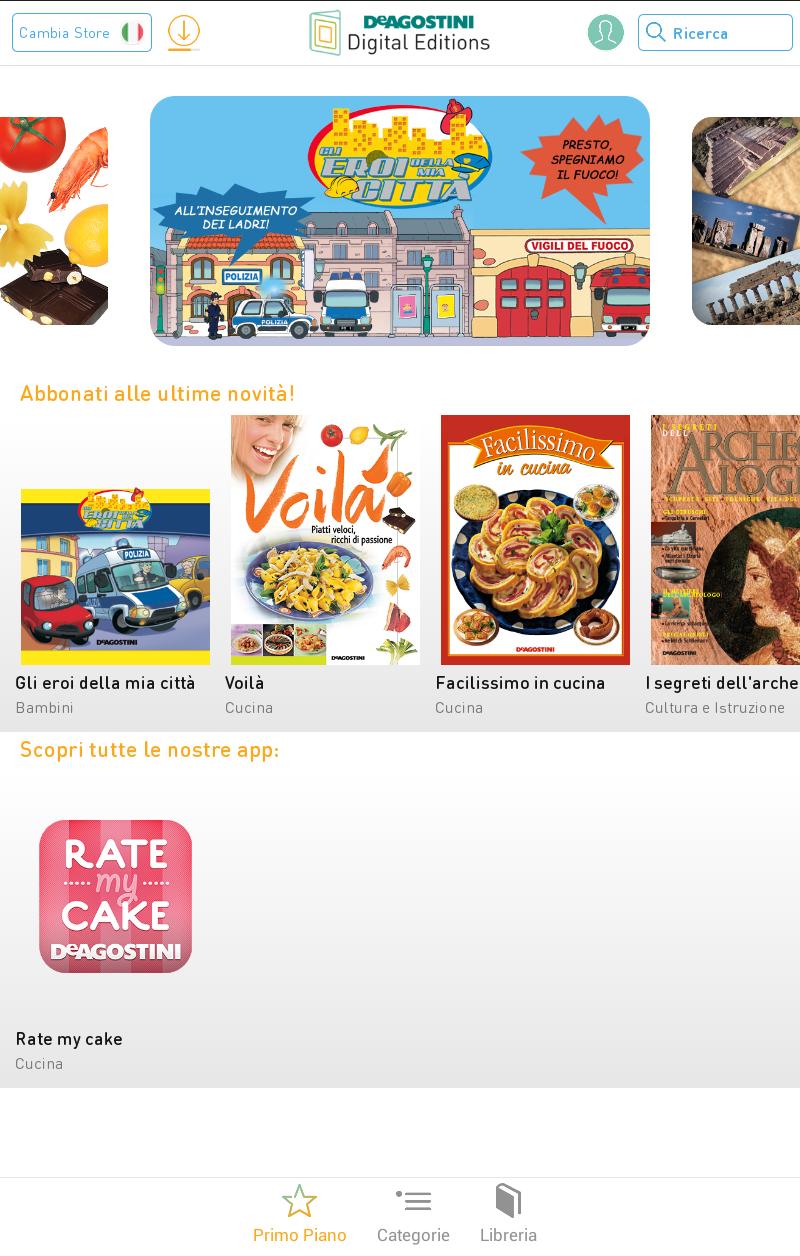Switch to the Primo Piano tab
The width and height of the screenshot is (800, 1256).
[299, 1214]
